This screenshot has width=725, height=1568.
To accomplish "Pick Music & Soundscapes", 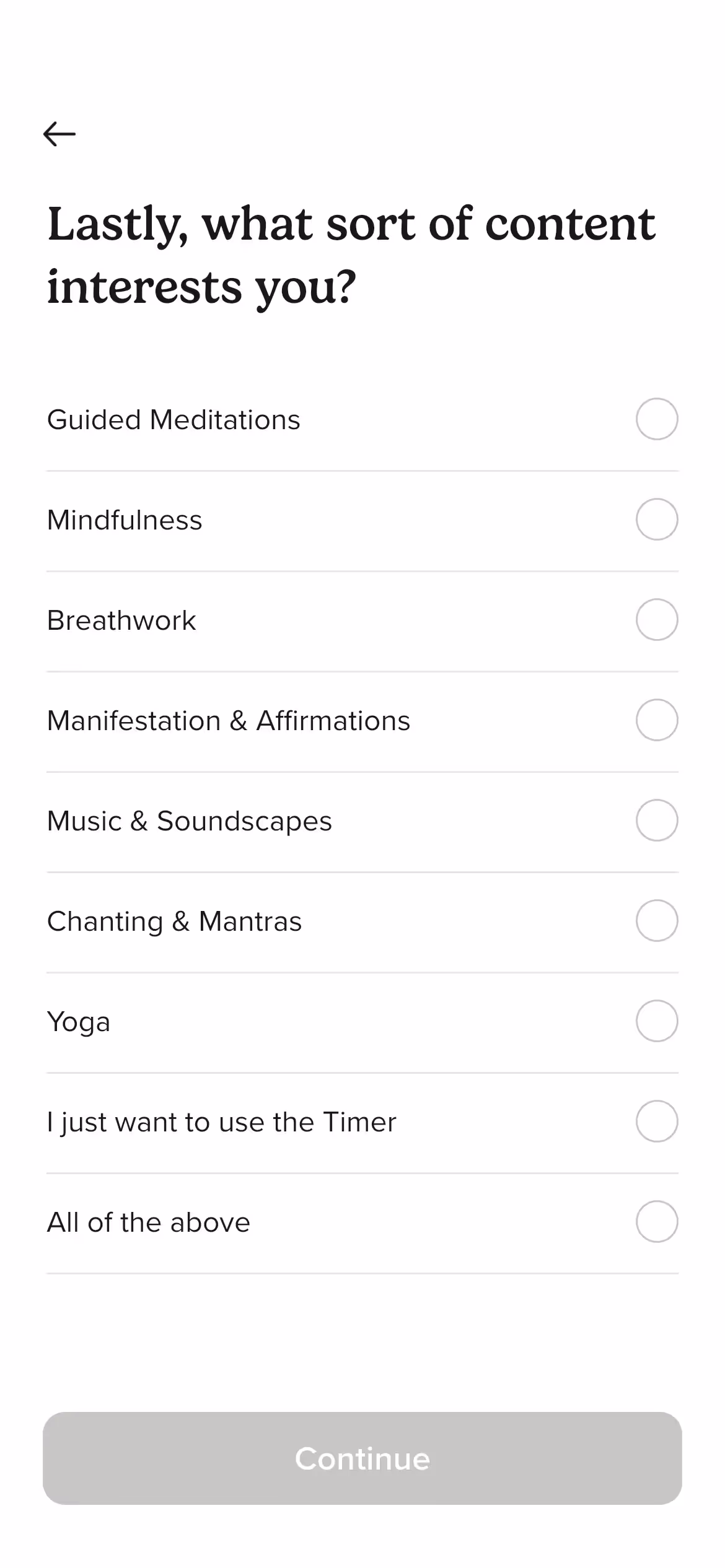I will 656,821.
